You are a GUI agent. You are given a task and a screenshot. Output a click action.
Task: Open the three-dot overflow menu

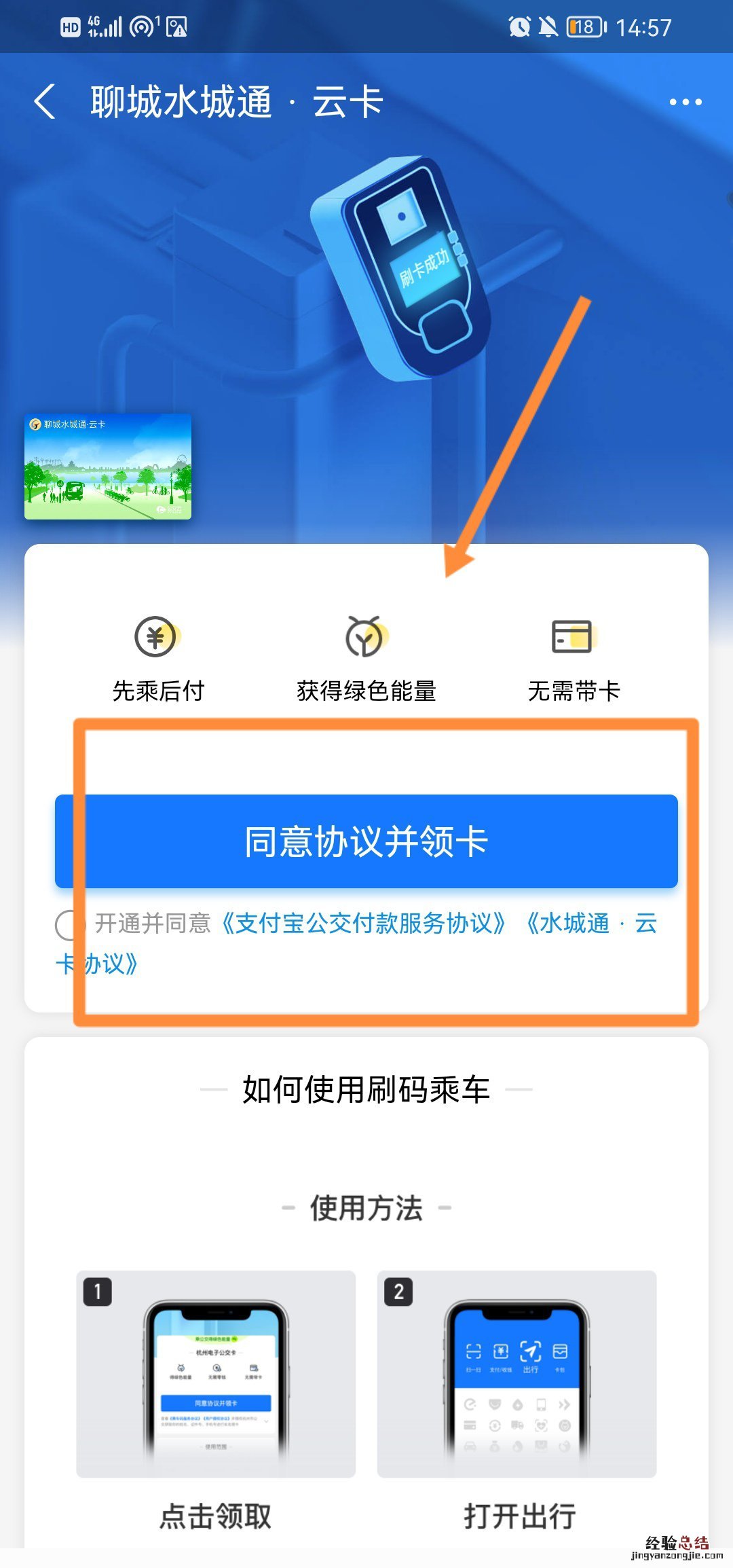pos(685,102)
